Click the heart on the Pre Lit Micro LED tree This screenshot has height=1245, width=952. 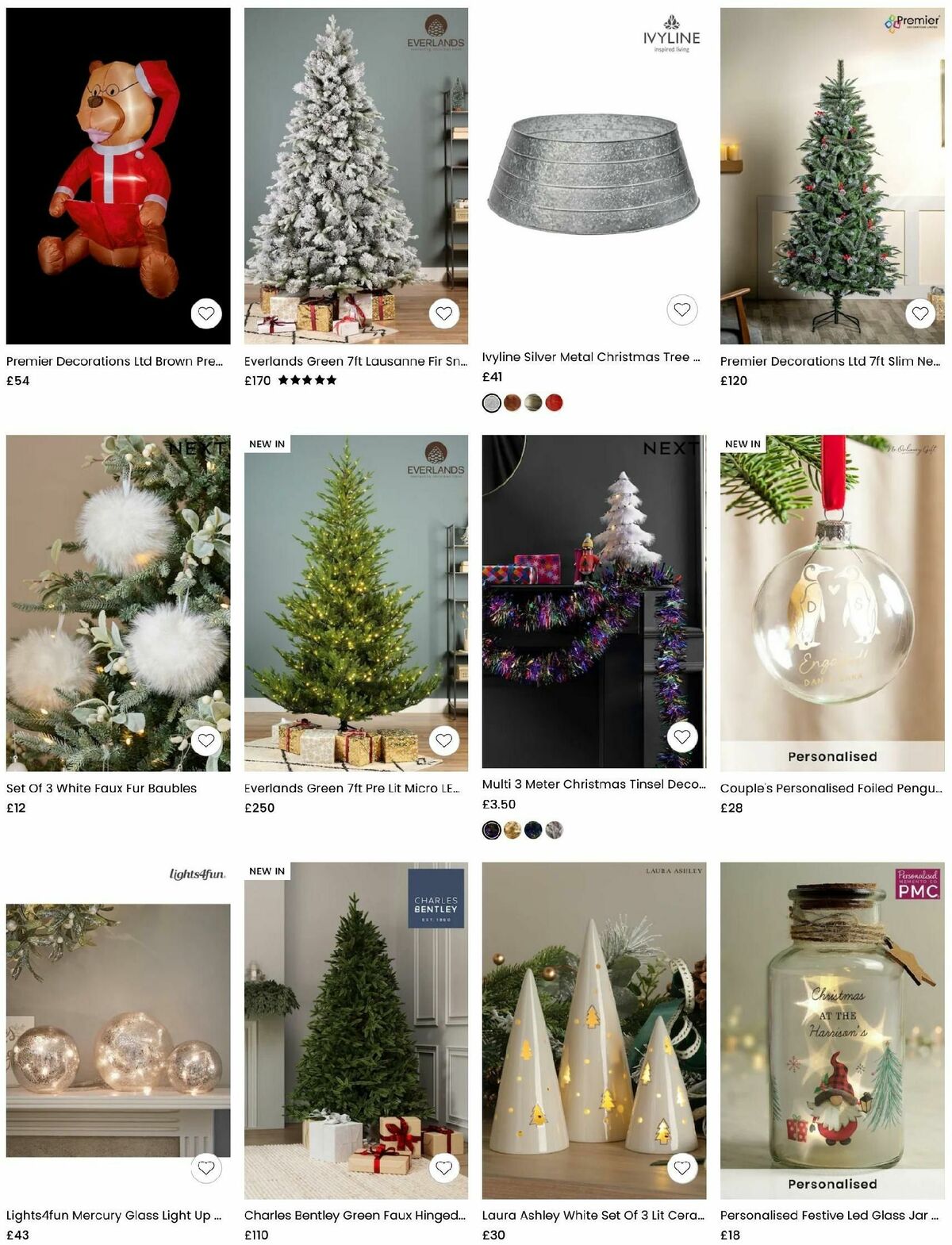click(444, 740)
